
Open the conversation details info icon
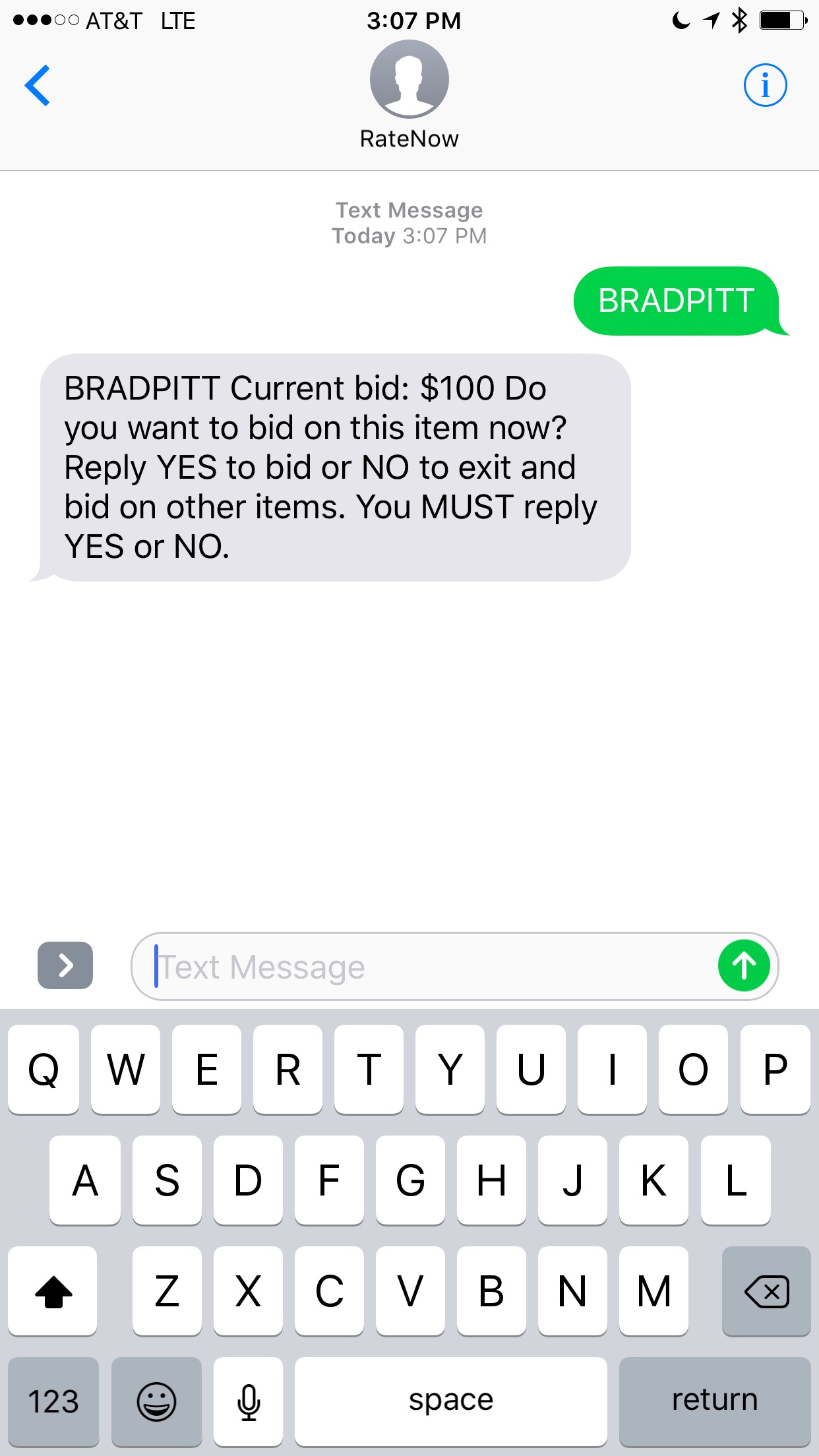[765, 85]
